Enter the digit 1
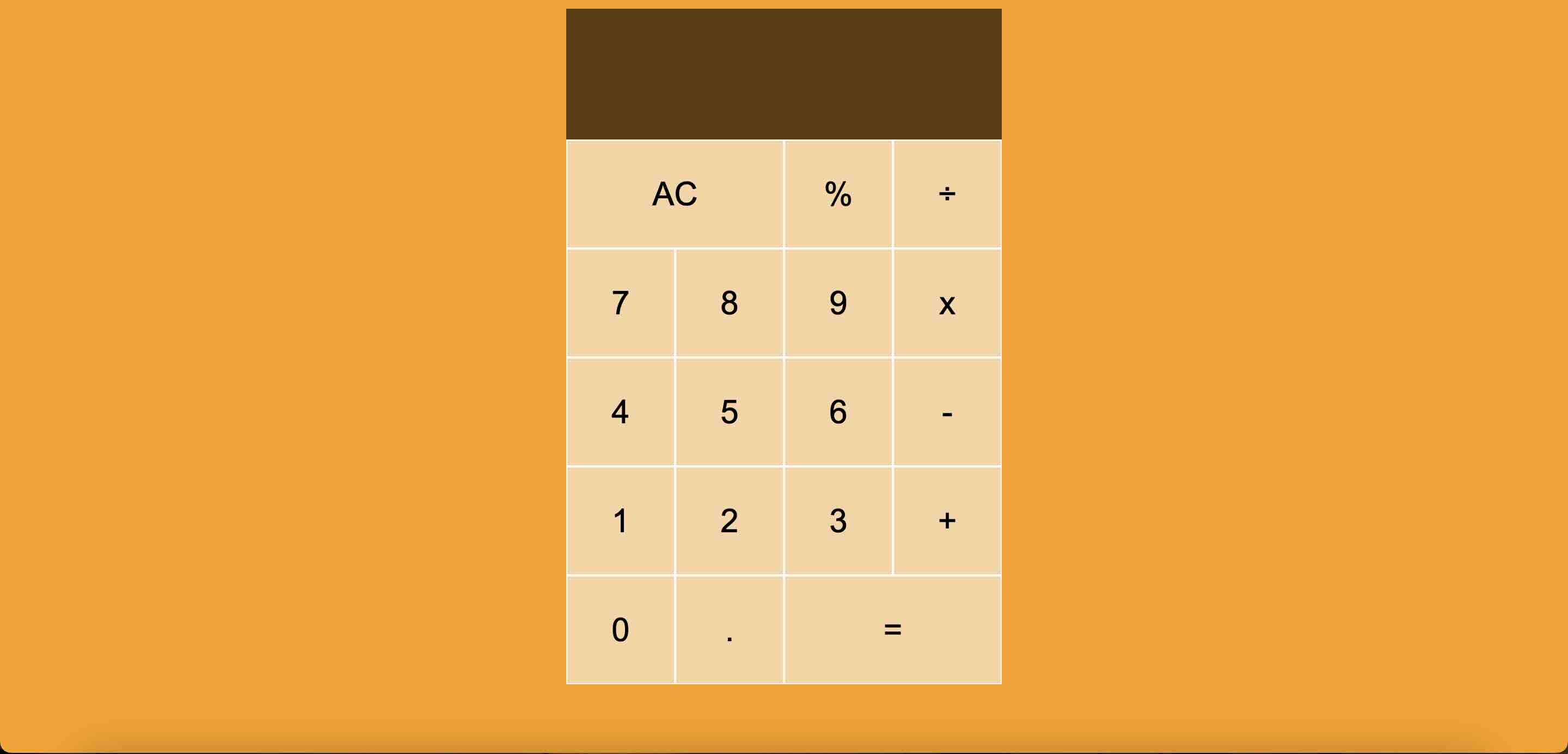The height and width of the screenshot is (754, 1568). (620, 521)
